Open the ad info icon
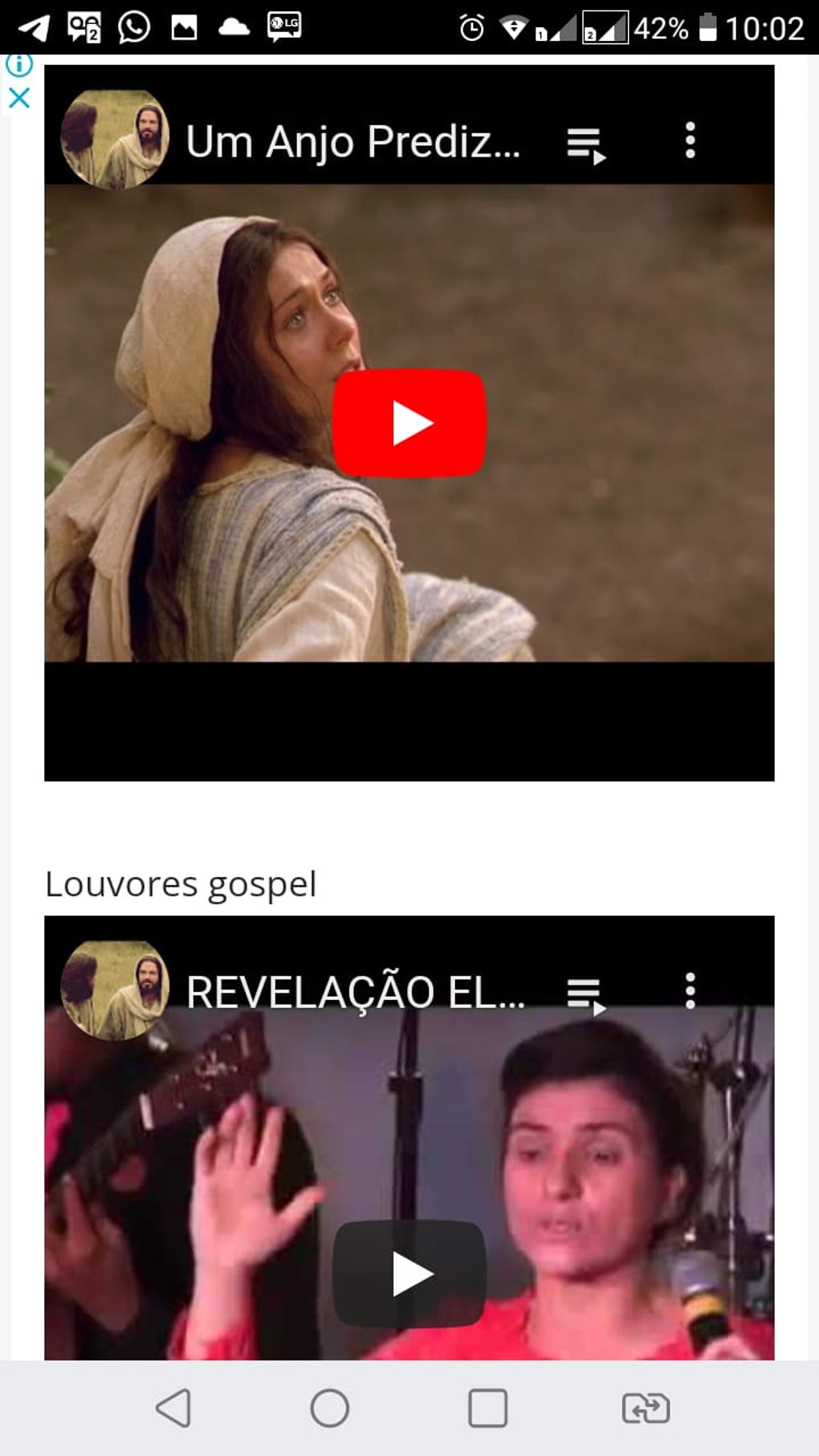This screenshot has height=1456, width=819. tap(19, 65)
